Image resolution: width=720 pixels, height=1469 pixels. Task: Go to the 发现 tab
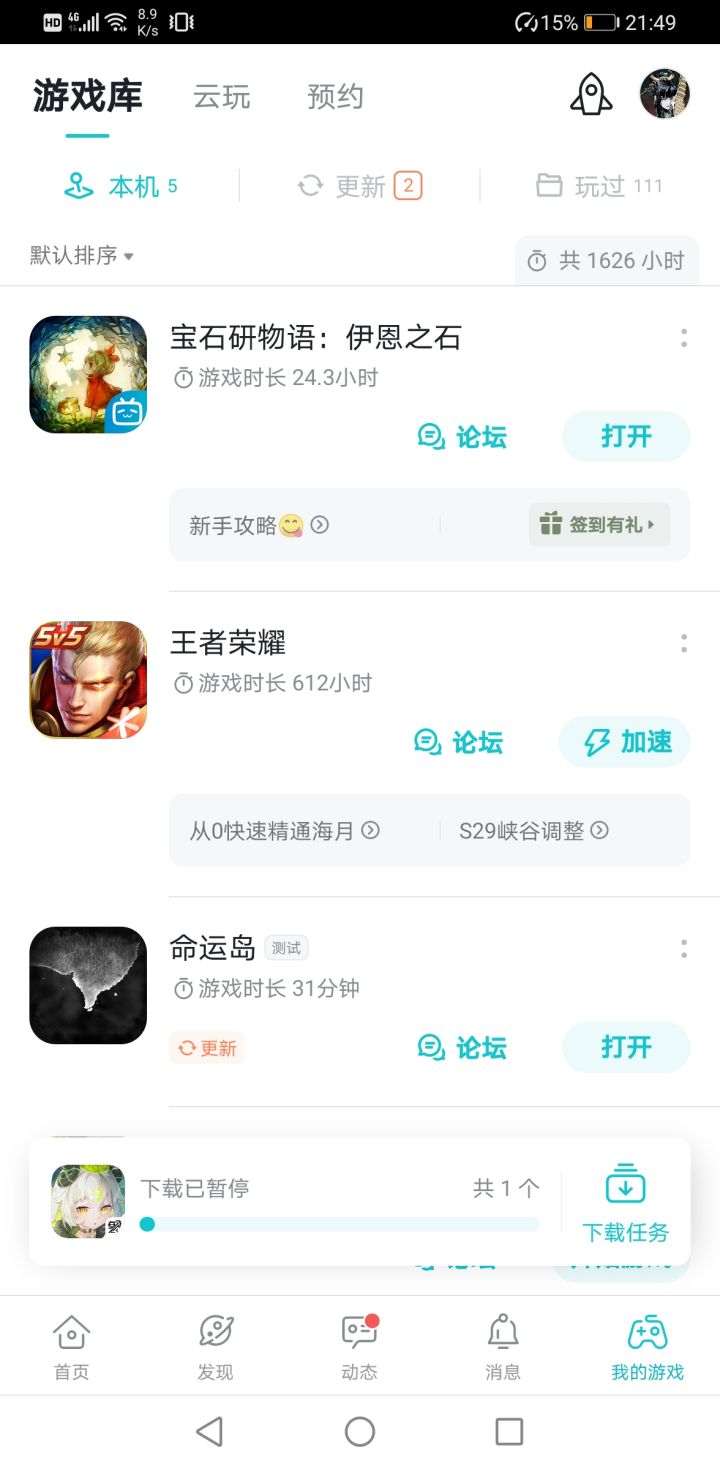coord(215,1346)
